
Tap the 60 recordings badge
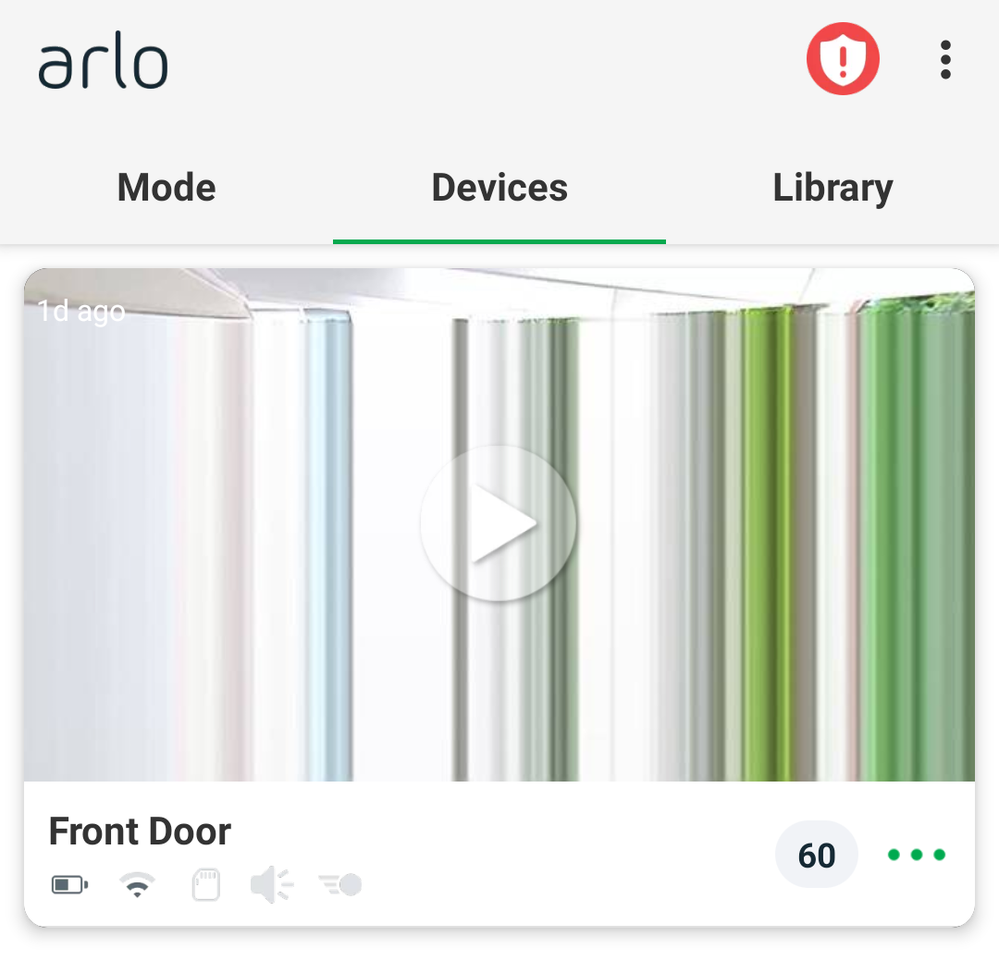[816, 855]
